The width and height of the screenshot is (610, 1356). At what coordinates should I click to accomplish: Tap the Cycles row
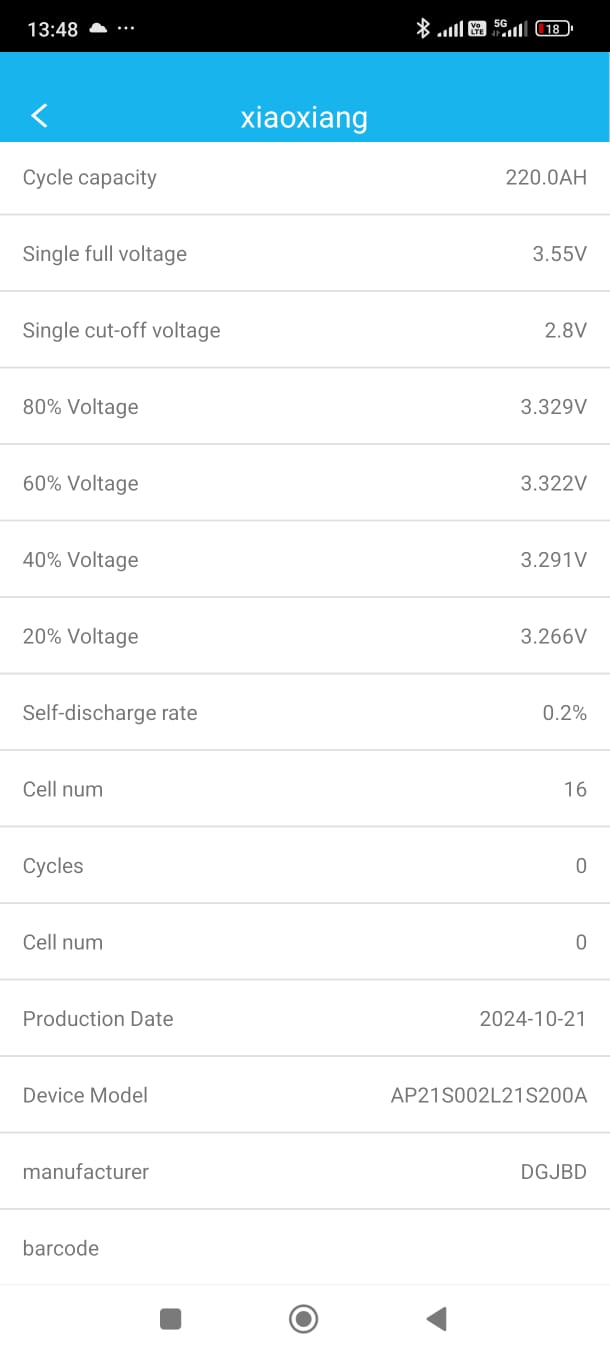[305, 866]
